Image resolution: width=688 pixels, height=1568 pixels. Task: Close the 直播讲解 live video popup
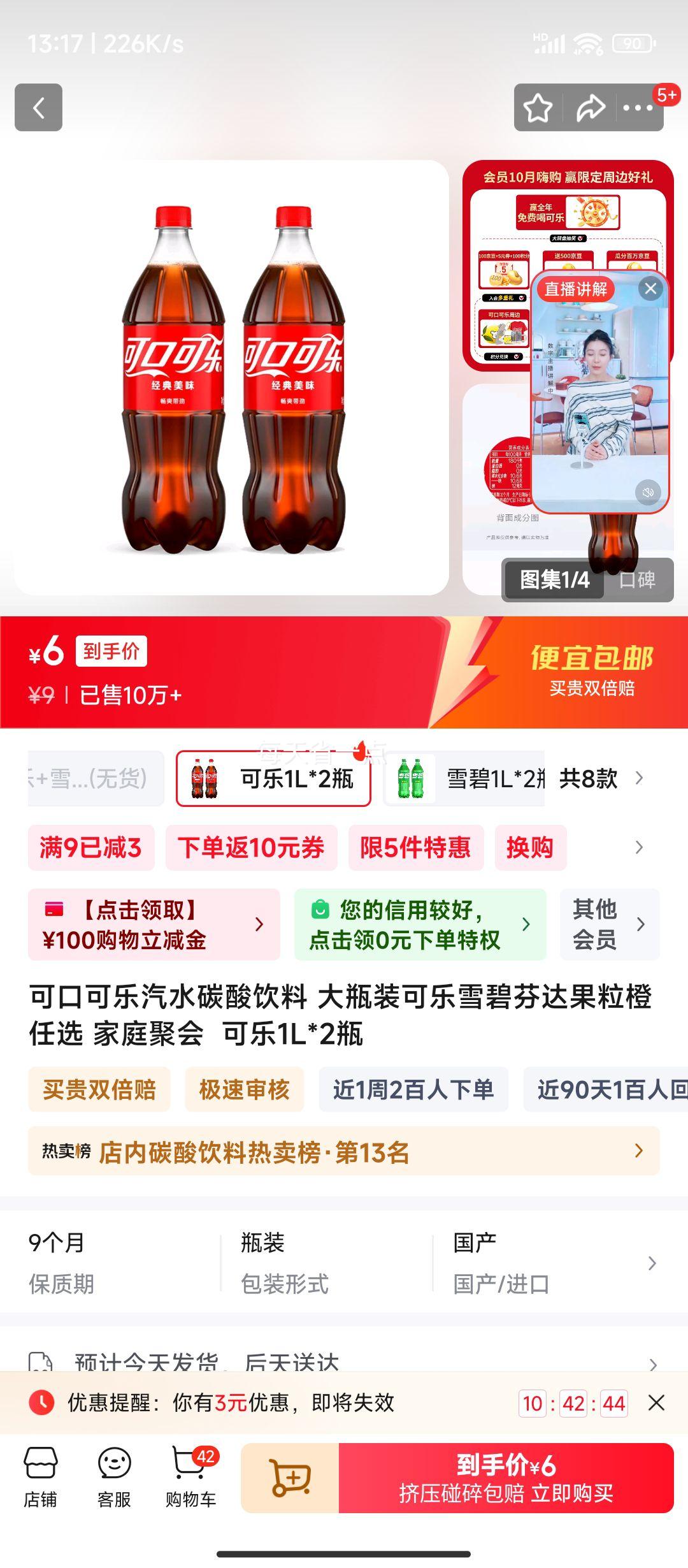pyautogui.click(x=650, y=289)
